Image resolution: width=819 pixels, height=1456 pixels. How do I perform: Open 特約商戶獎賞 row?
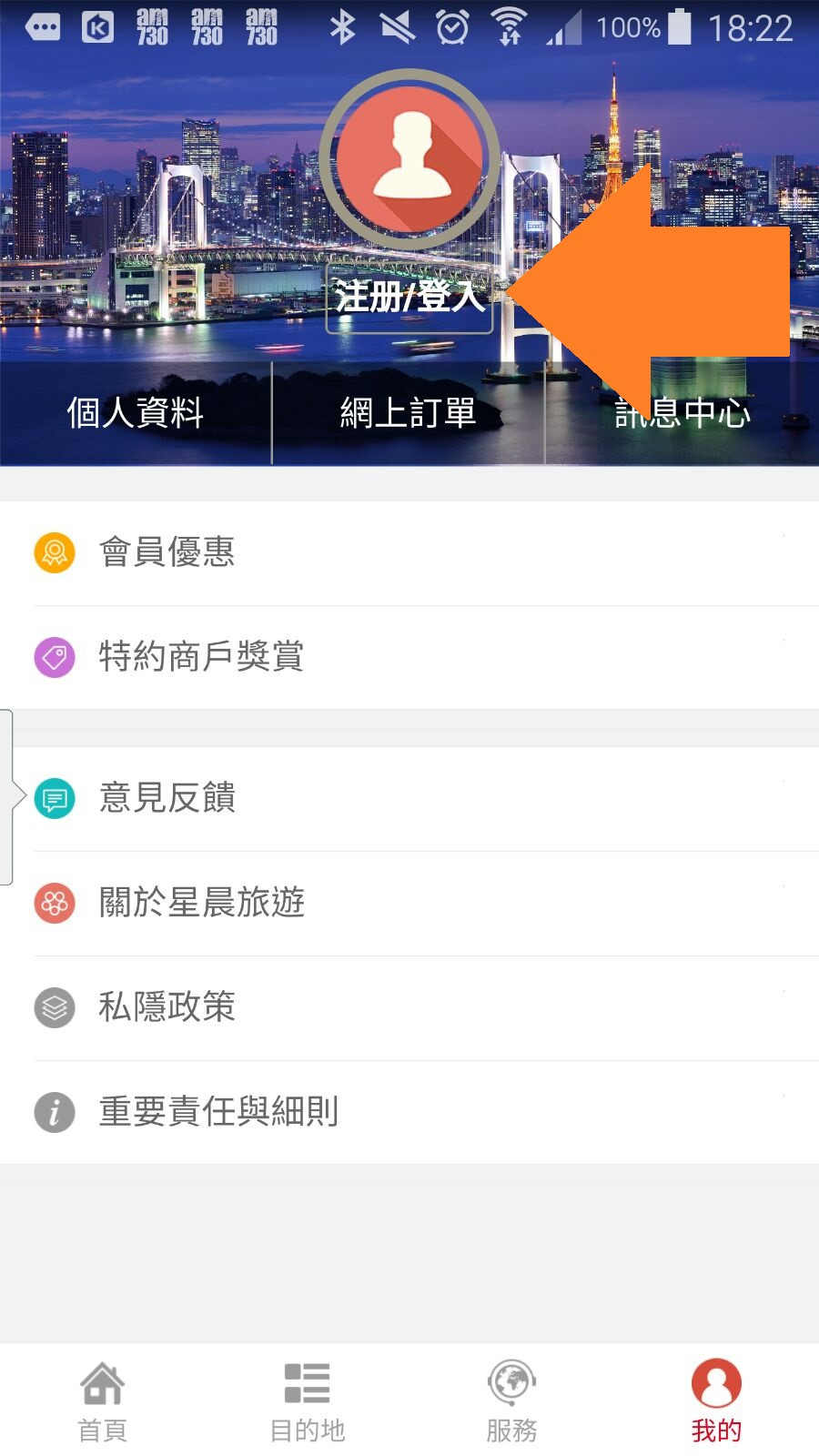pyautogui.click(x=409, y=657)
